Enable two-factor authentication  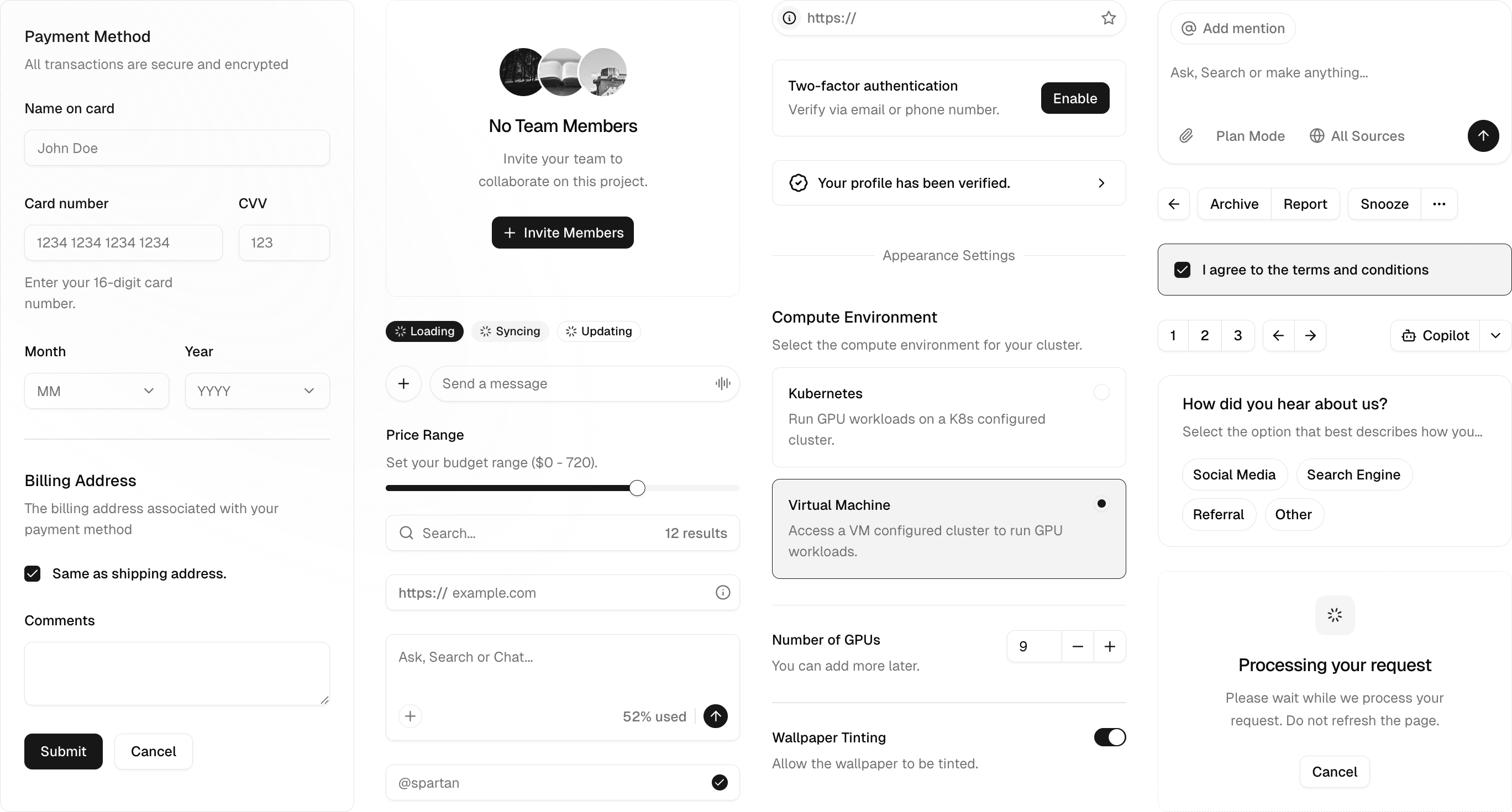pyautogui.click(x=1074, y=98)
